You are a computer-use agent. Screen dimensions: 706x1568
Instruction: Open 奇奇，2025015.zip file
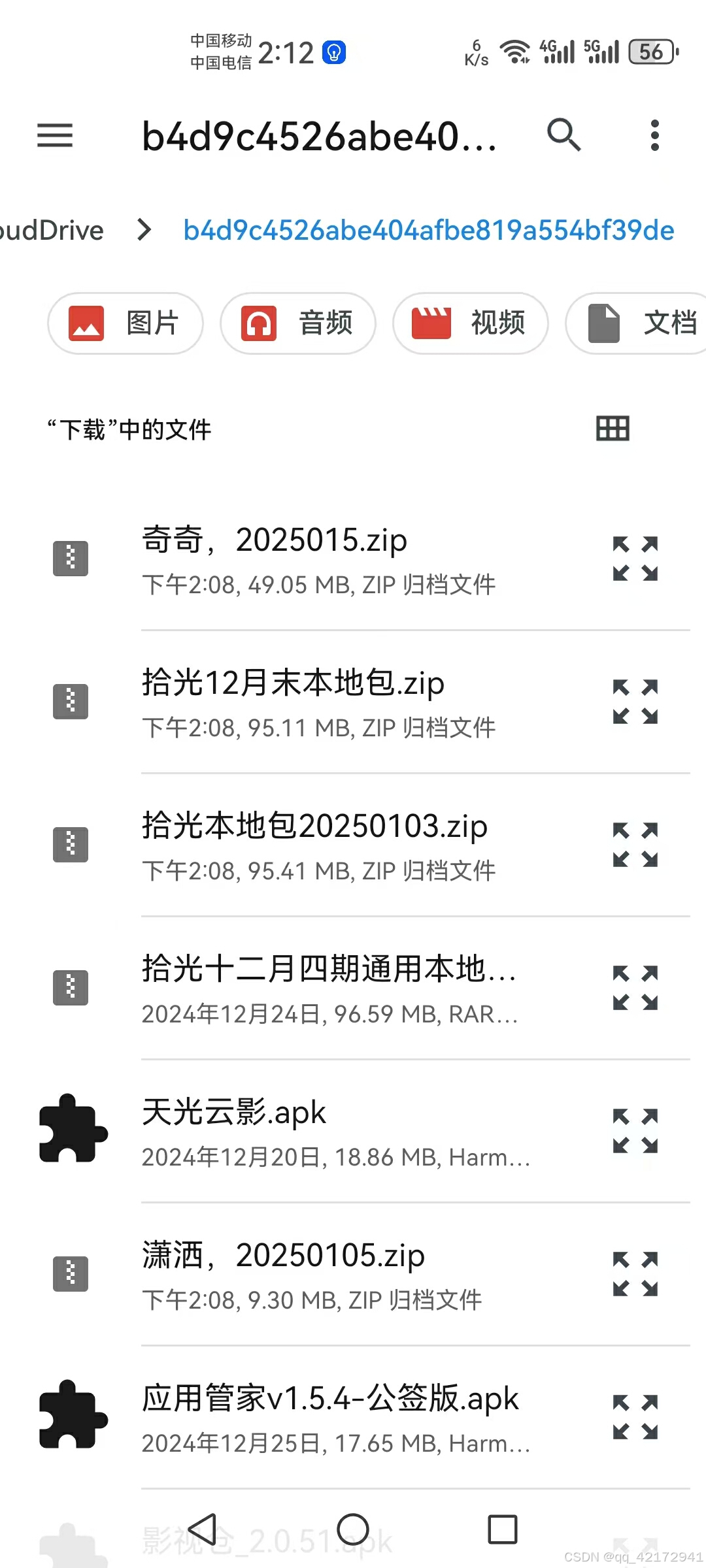(319, 559)
